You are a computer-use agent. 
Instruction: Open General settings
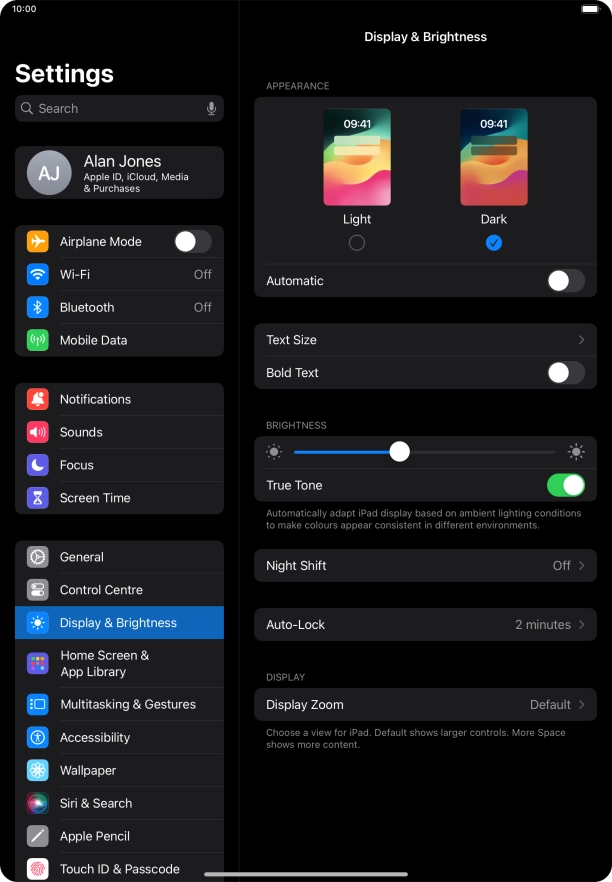tap(119, 557)
